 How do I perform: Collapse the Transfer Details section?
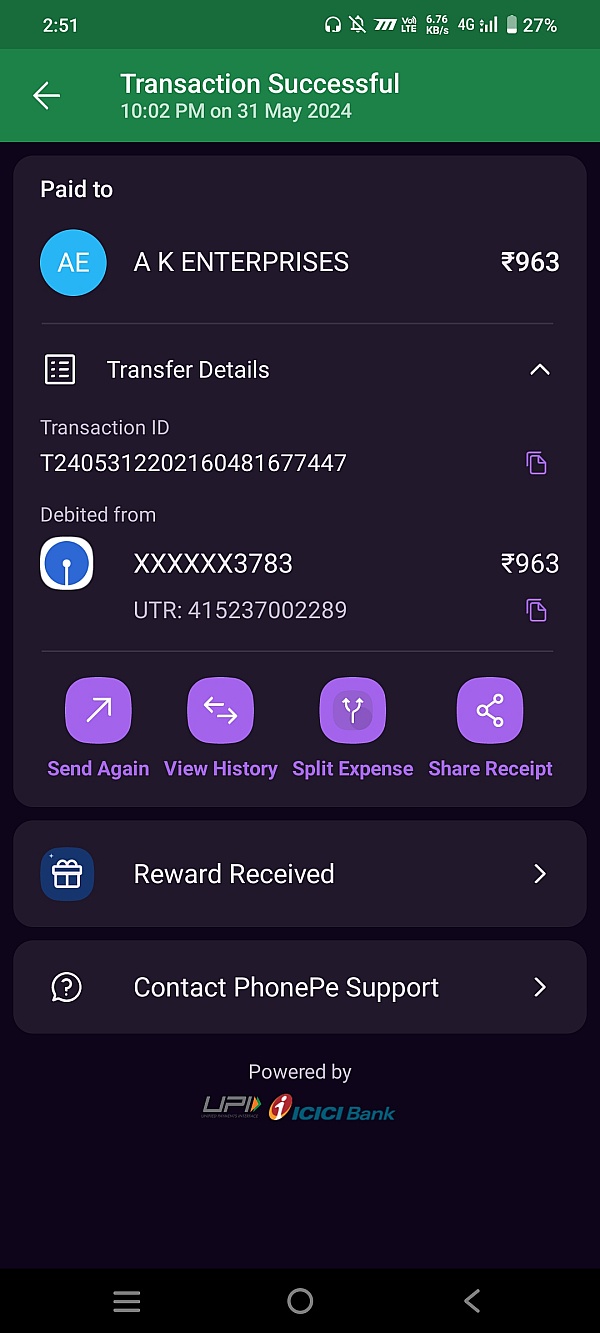[539, 370]
